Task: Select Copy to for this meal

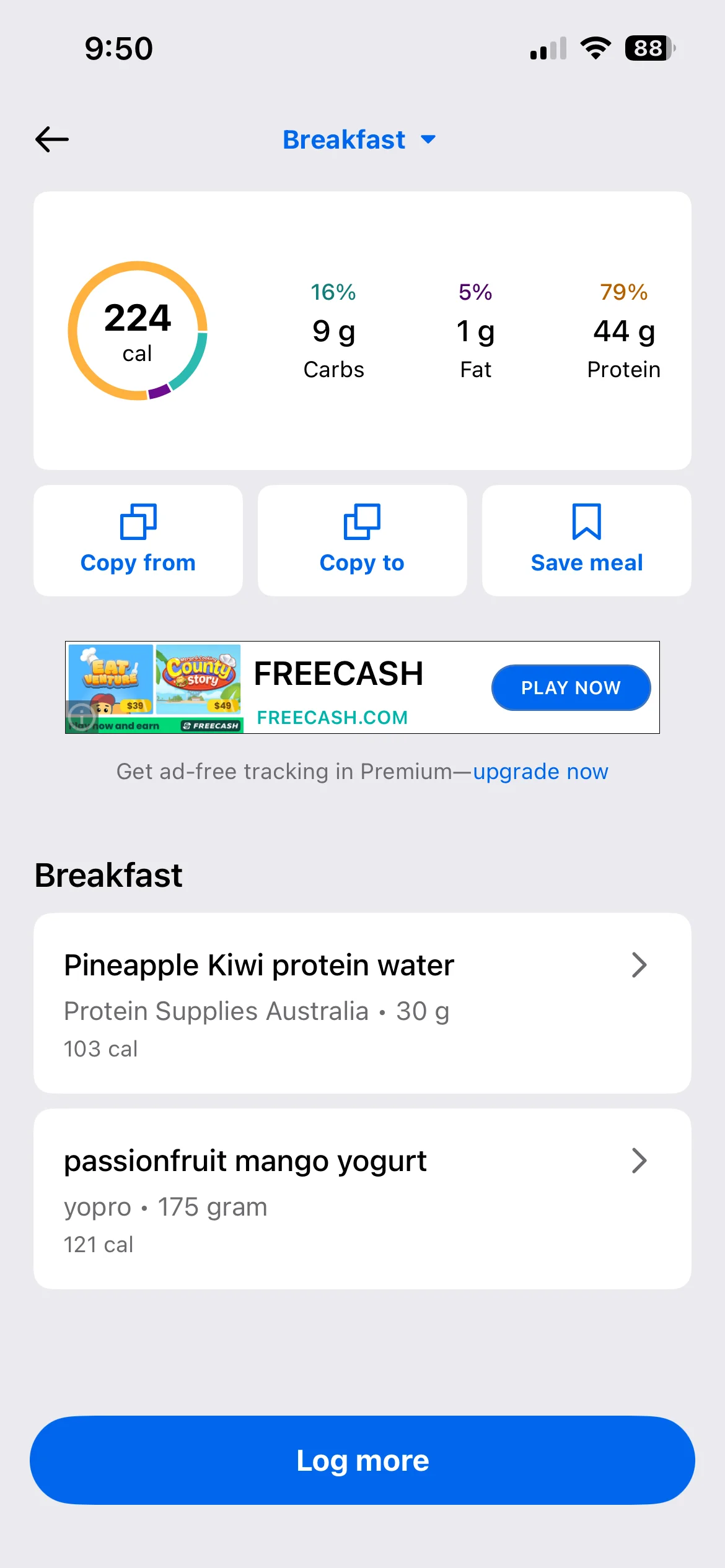Action: coord(362,541)
